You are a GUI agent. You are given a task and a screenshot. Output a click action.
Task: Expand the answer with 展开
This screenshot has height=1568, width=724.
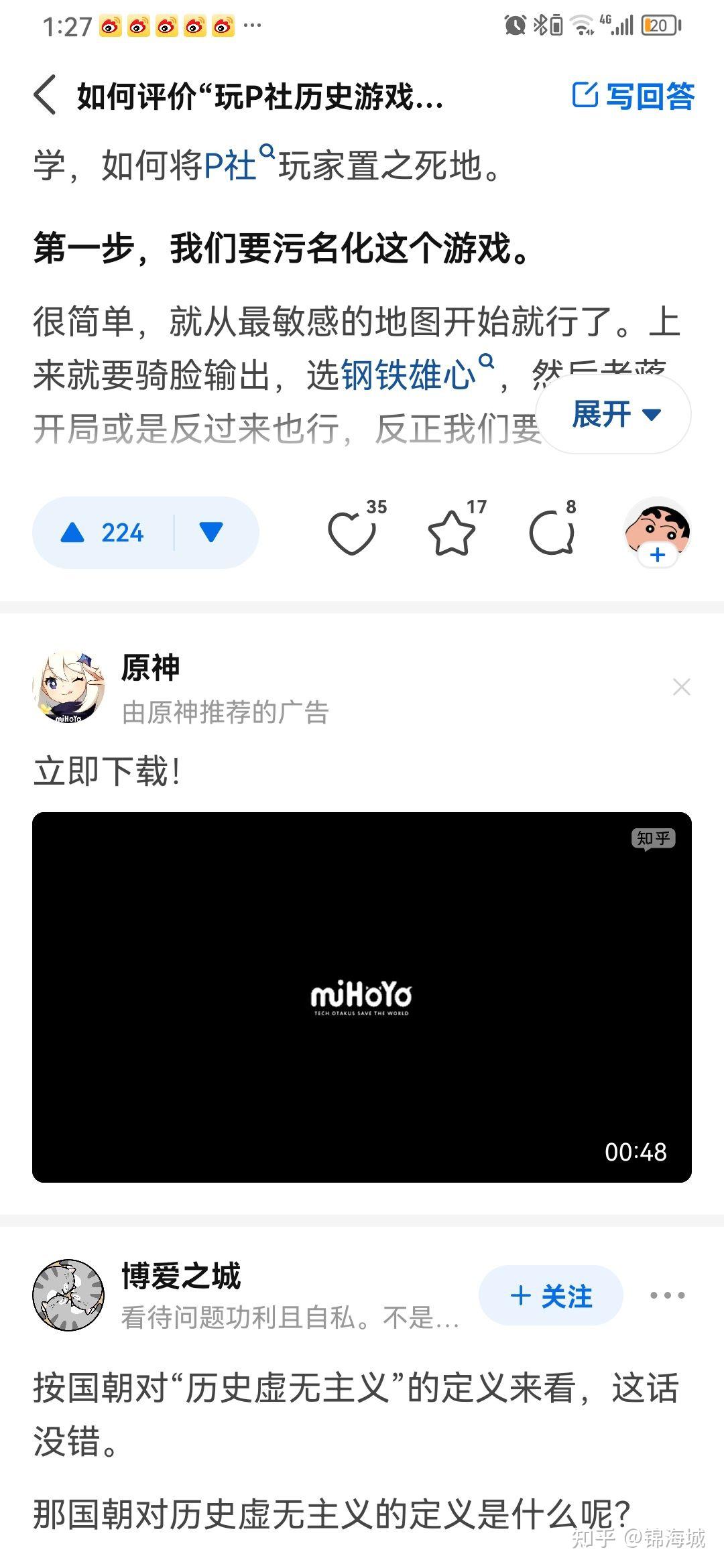[x=614, y=413]
